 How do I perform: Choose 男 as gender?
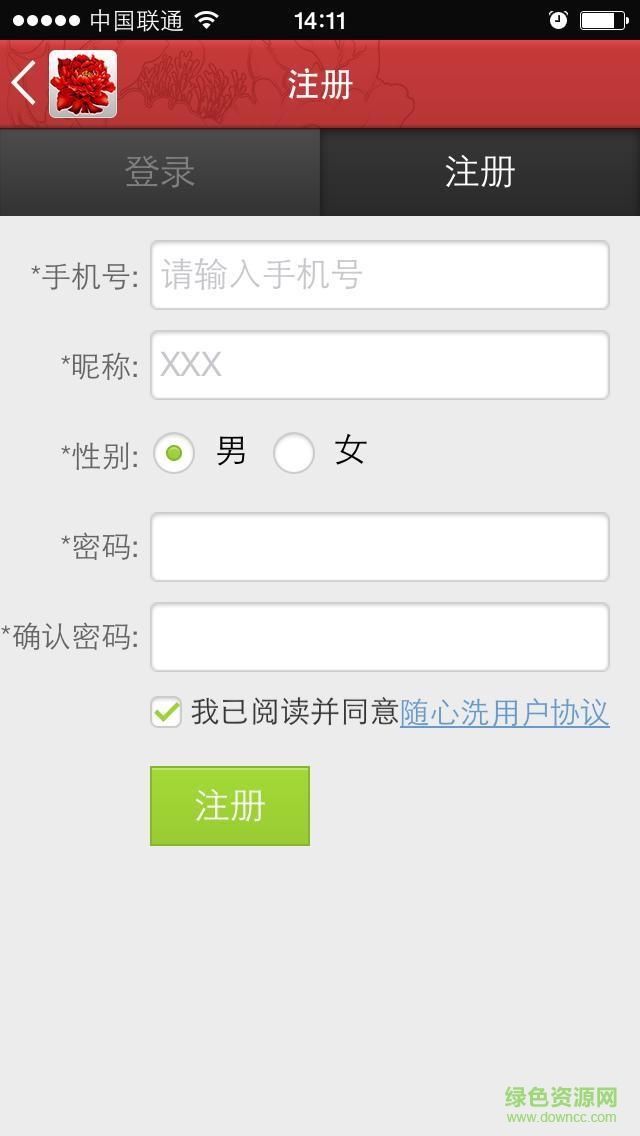click(174, 454)
